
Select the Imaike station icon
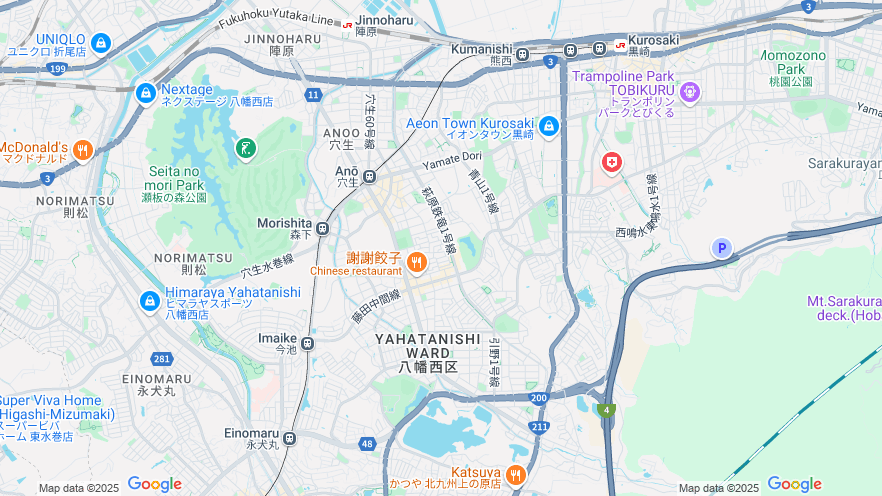click(307, 343)
